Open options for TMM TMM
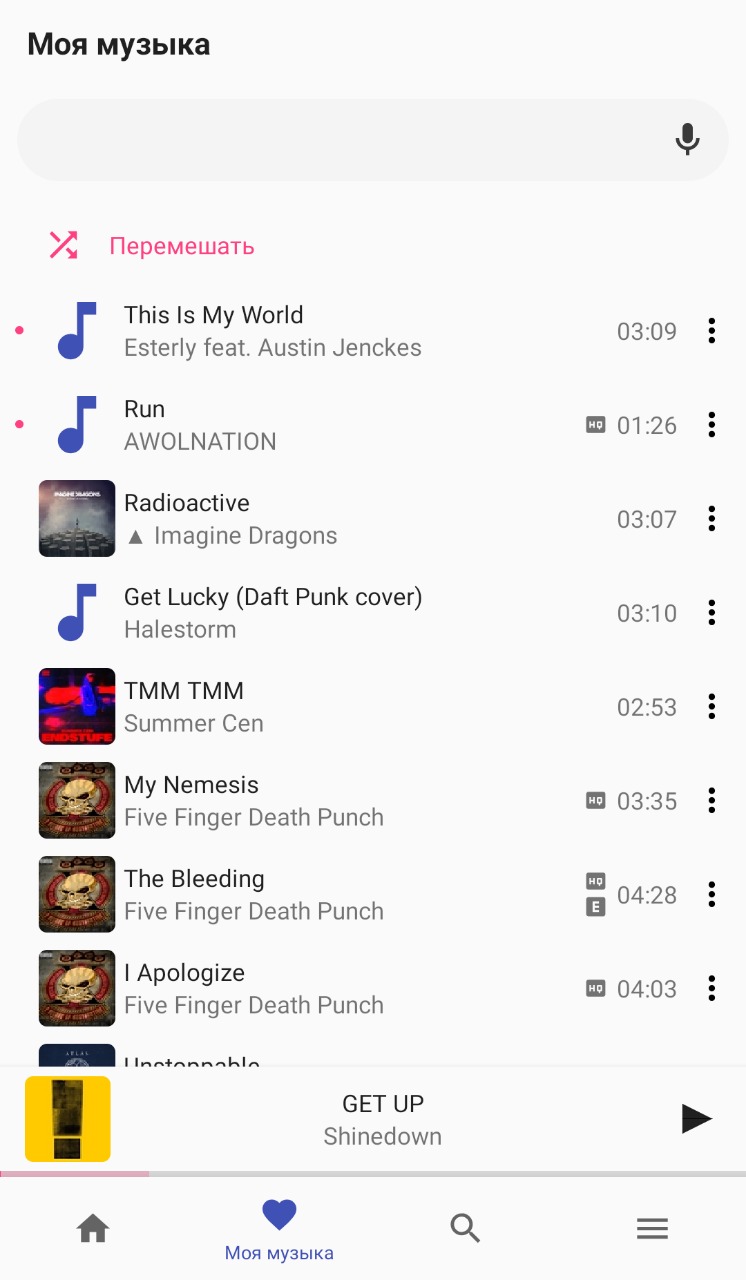Viewport: 746px width, 1280px height. [711, 707]
